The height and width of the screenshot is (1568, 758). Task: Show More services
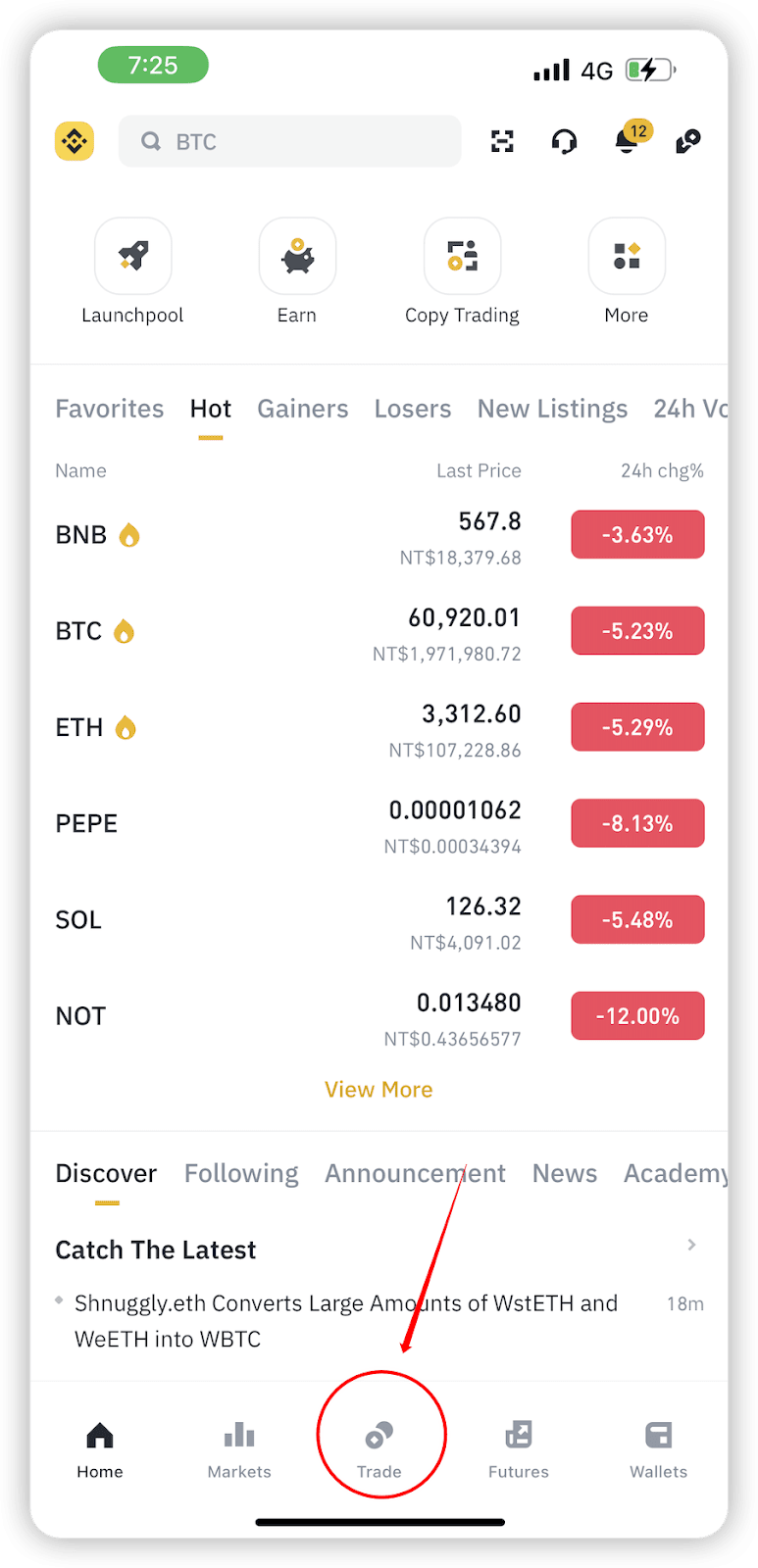tap(627, 257)
